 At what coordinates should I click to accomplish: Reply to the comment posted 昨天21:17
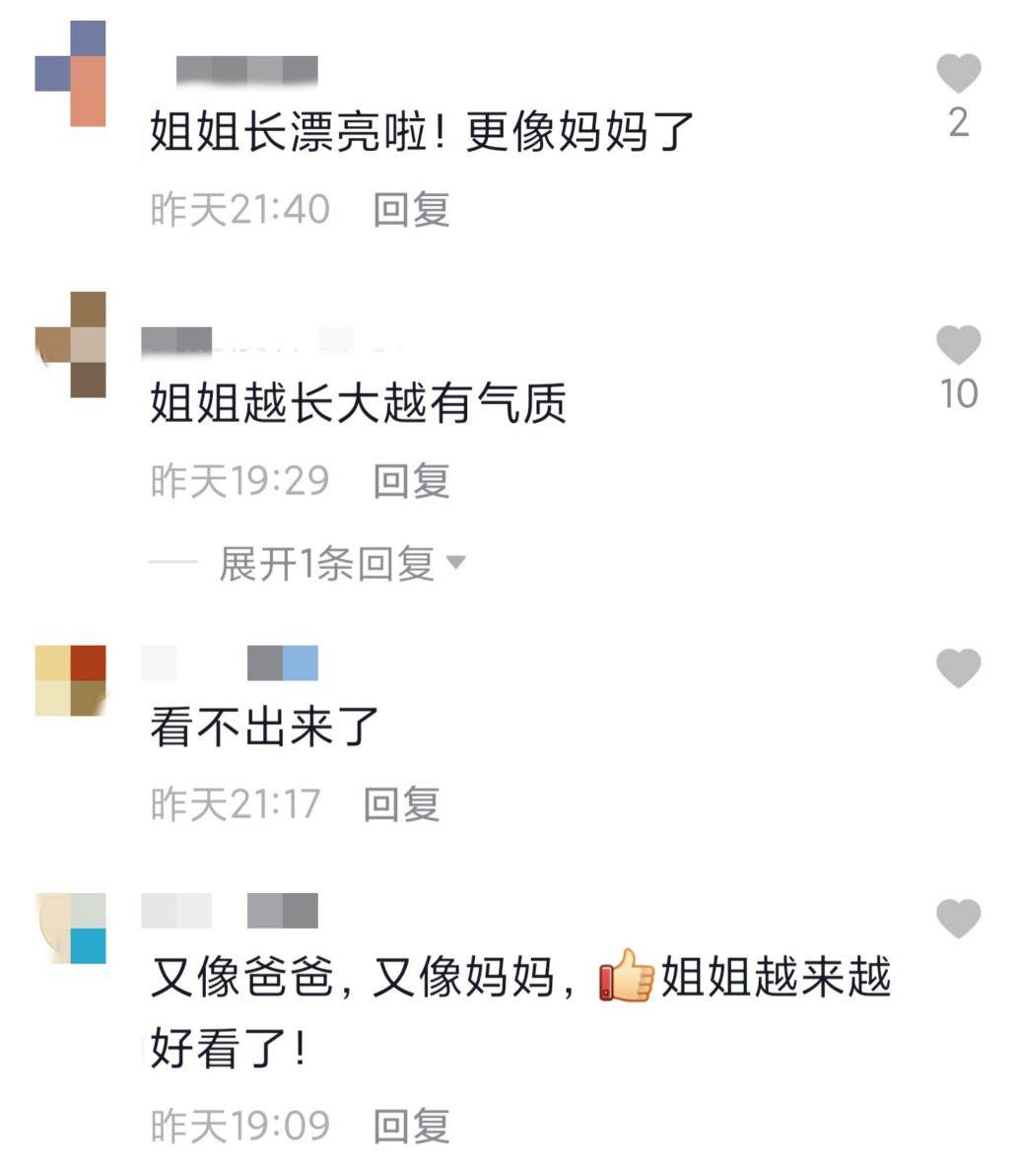401,803
